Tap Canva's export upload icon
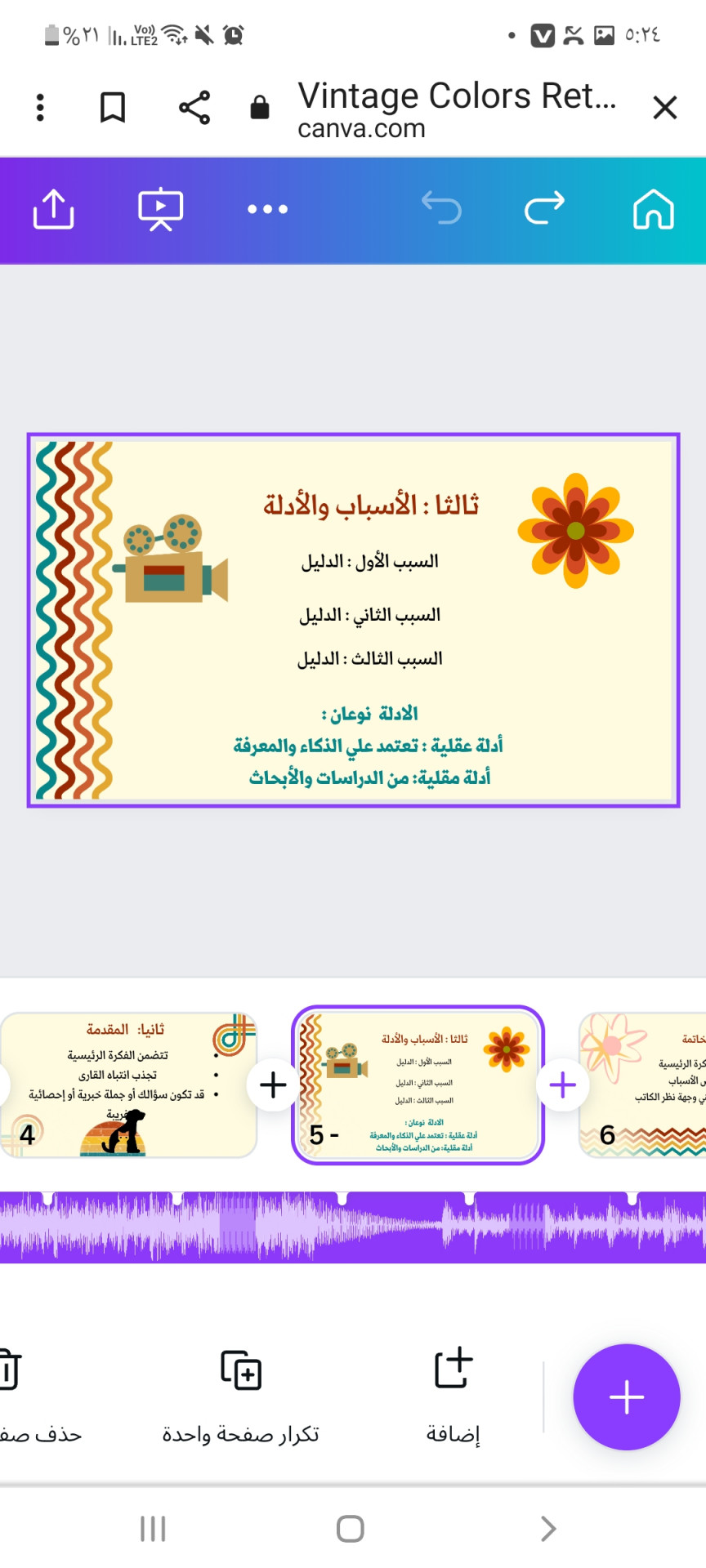Screen dimensions: 706x1568 point(54,209)
